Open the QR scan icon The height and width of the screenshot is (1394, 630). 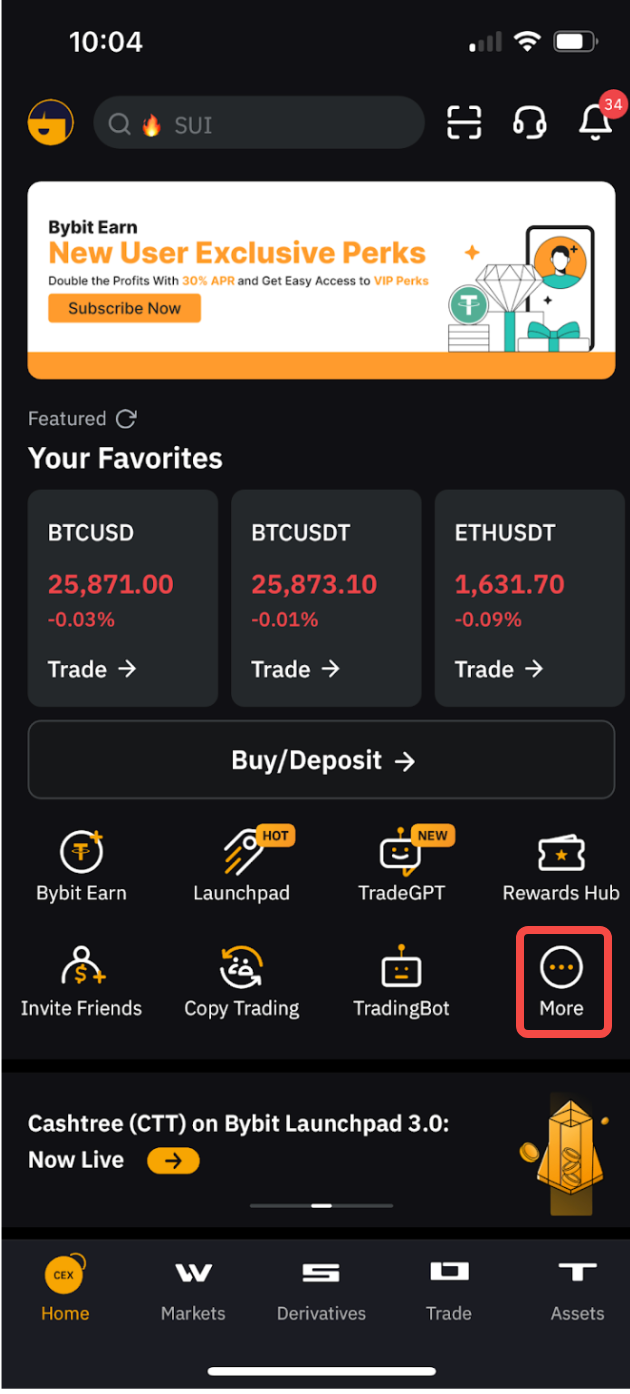pos(464,123)
